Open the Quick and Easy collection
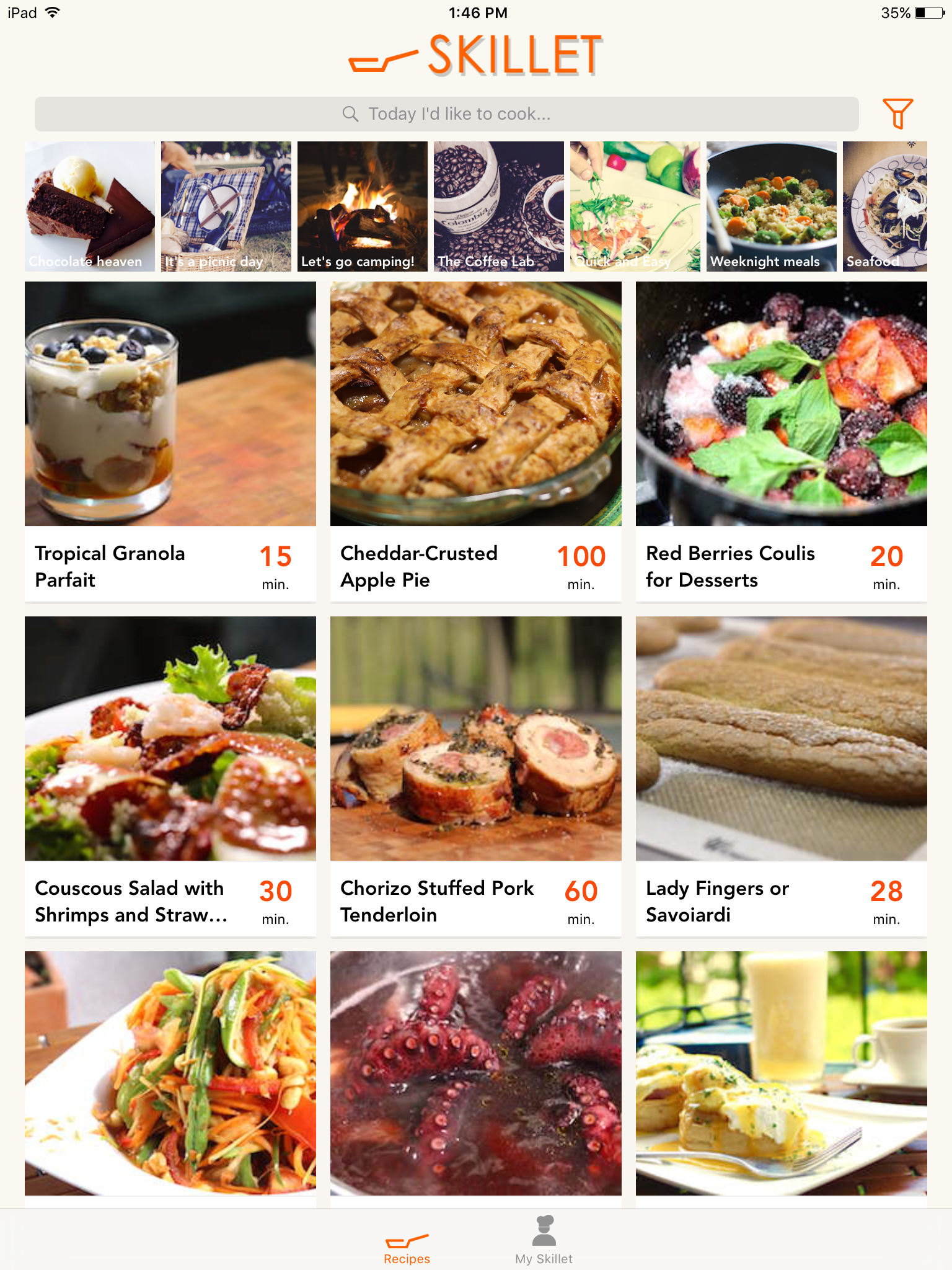Viewport: 952px width, 1270px height. [635, 206]
